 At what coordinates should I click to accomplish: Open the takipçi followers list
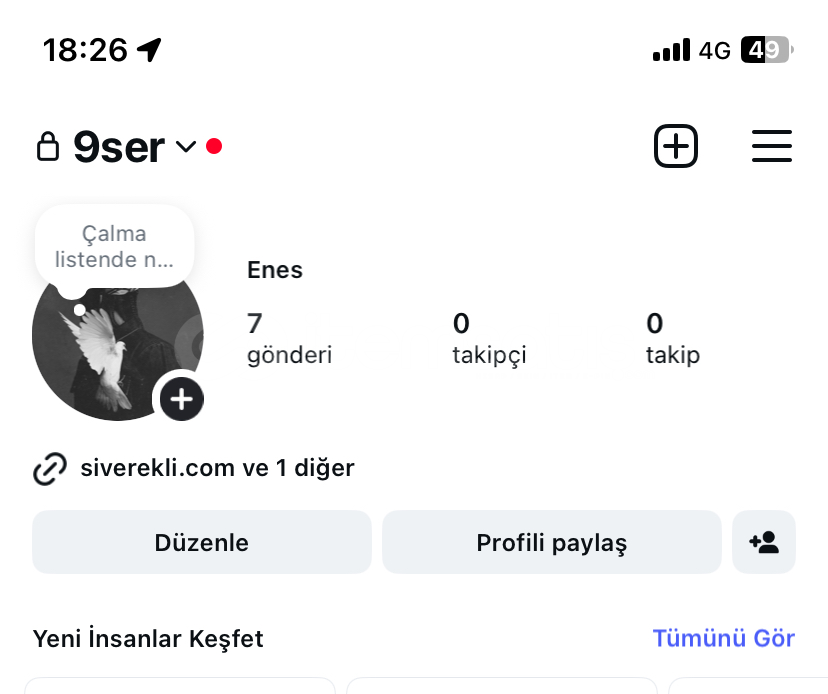pyautogui.click(x=489, y=338)
